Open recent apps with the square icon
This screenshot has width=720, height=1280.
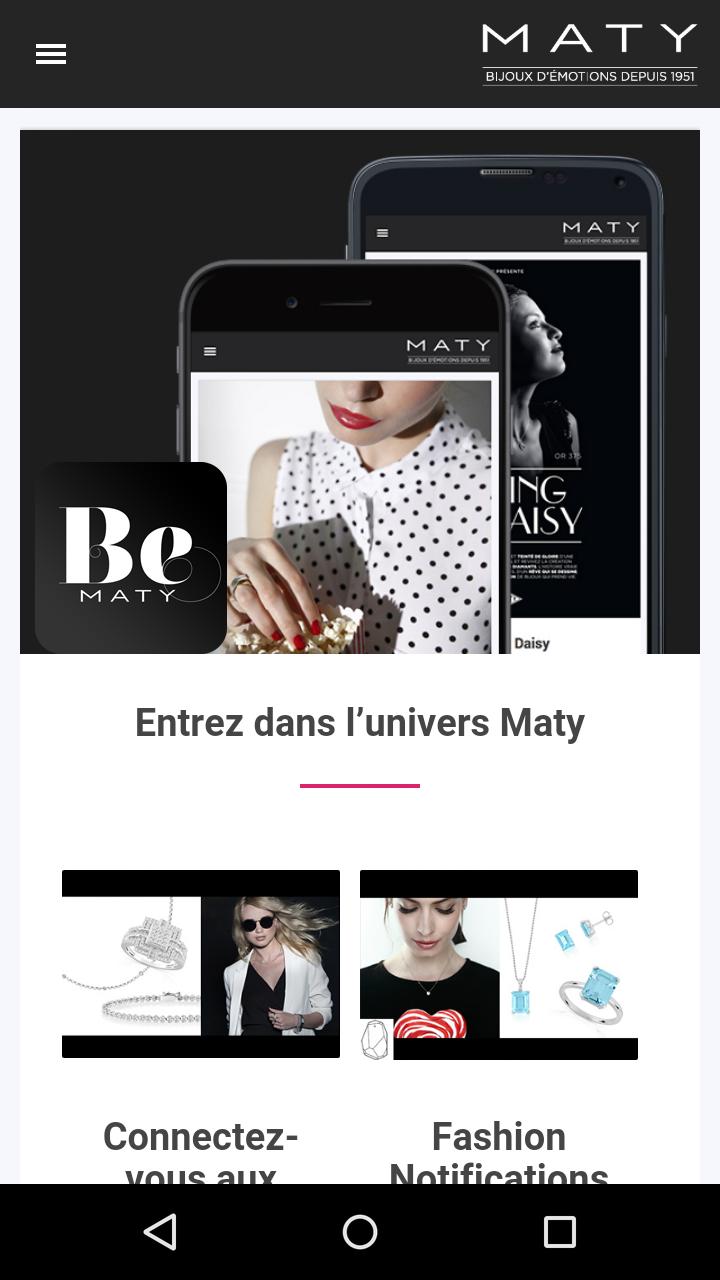point(560,1232)
